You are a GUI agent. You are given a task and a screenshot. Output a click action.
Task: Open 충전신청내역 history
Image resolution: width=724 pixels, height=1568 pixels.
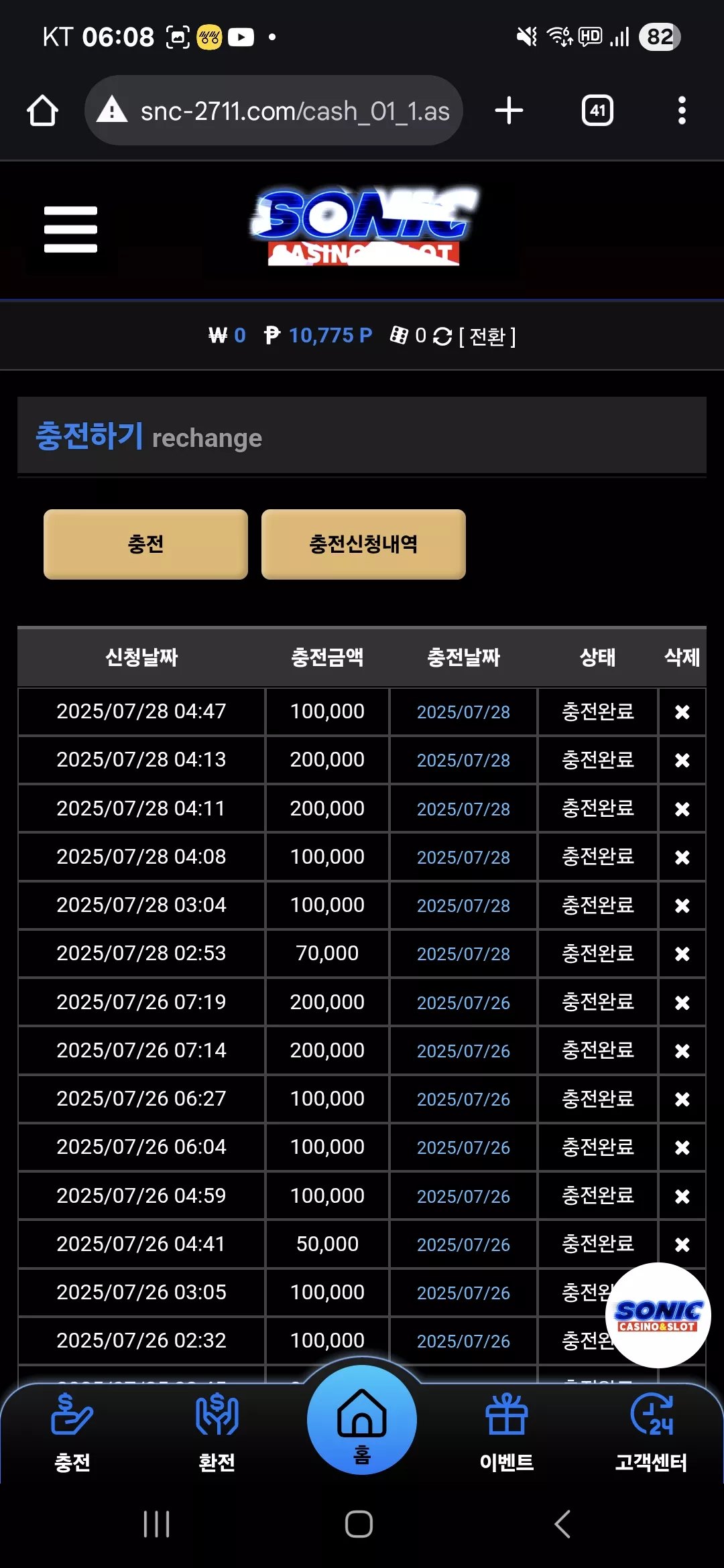tap(363, 544)
